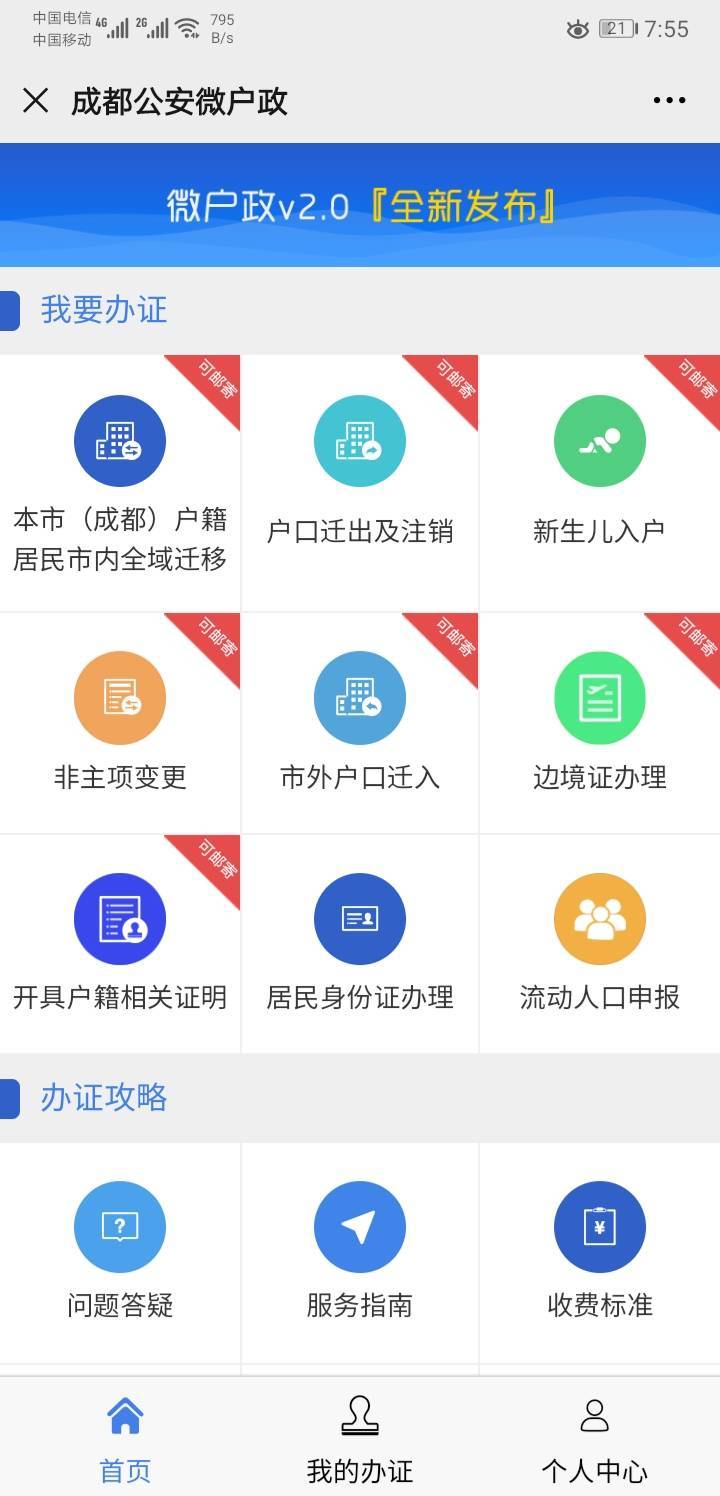
Task: Select 户口迁出及注销 service
Action: point(360,483)
